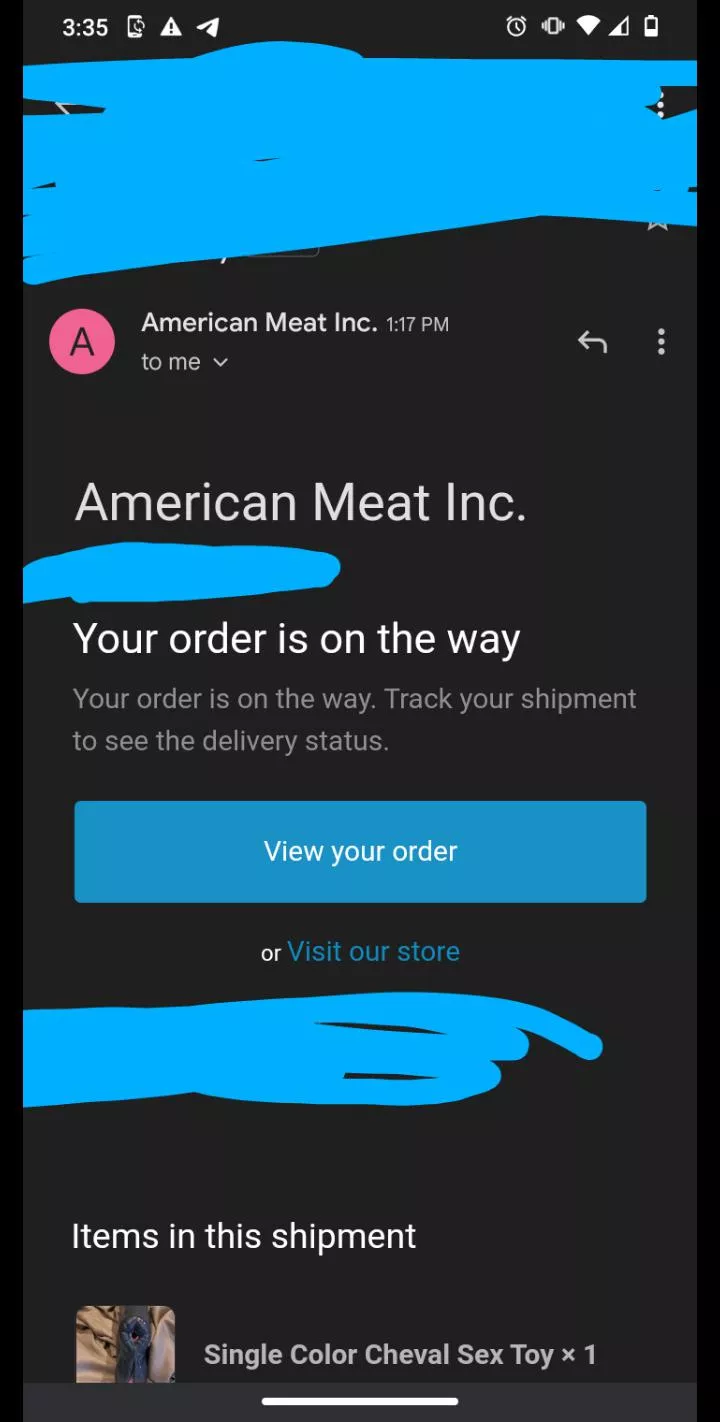This screenshot has height=1422, width=720.
Task: Tap the vibrate mode status icon
Action: pyautogui.click(x=551, y=27)
